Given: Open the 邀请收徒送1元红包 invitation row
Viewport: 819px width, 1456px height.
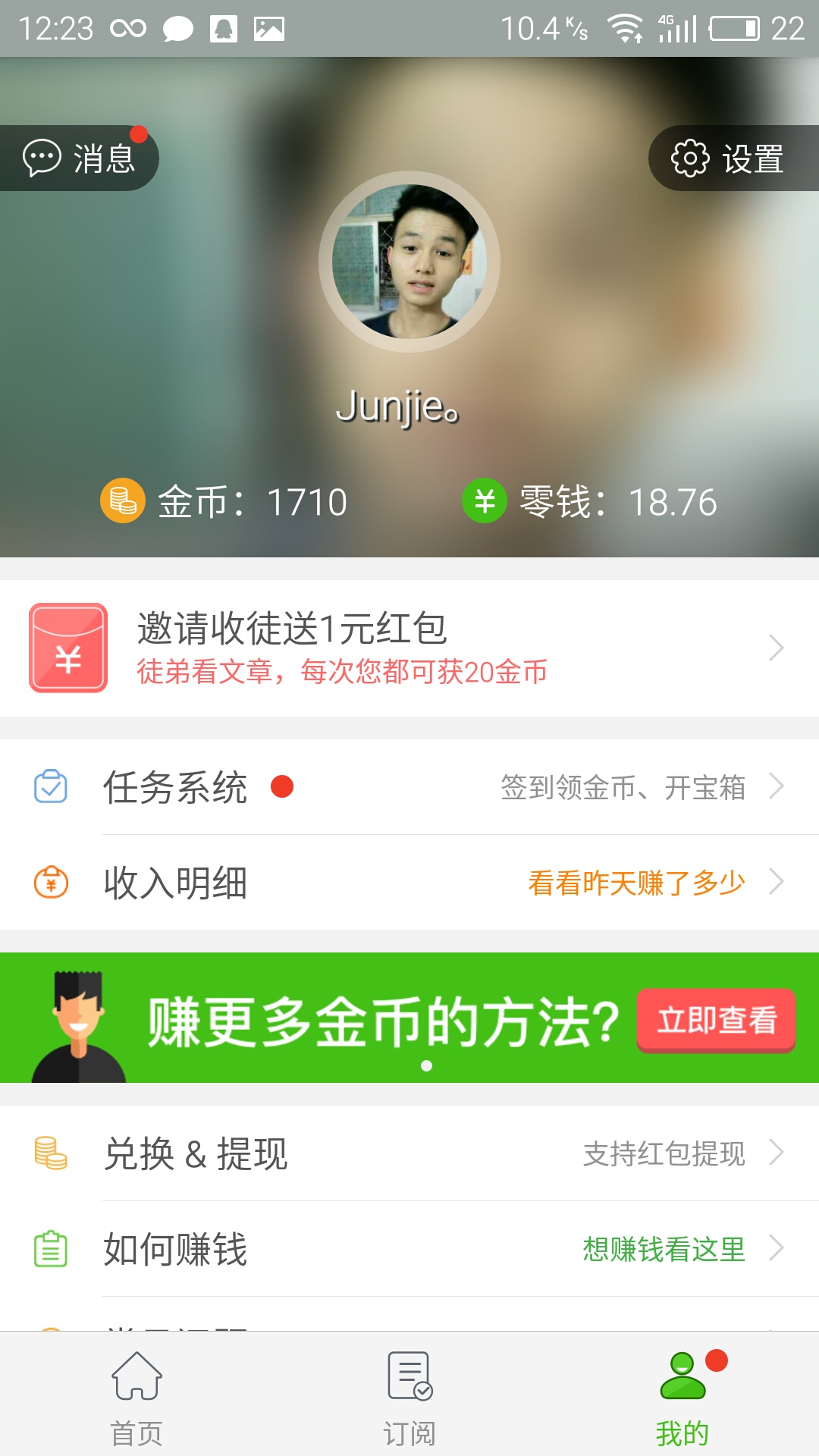Looking at the screenshot, I should [x=409, y=648].
